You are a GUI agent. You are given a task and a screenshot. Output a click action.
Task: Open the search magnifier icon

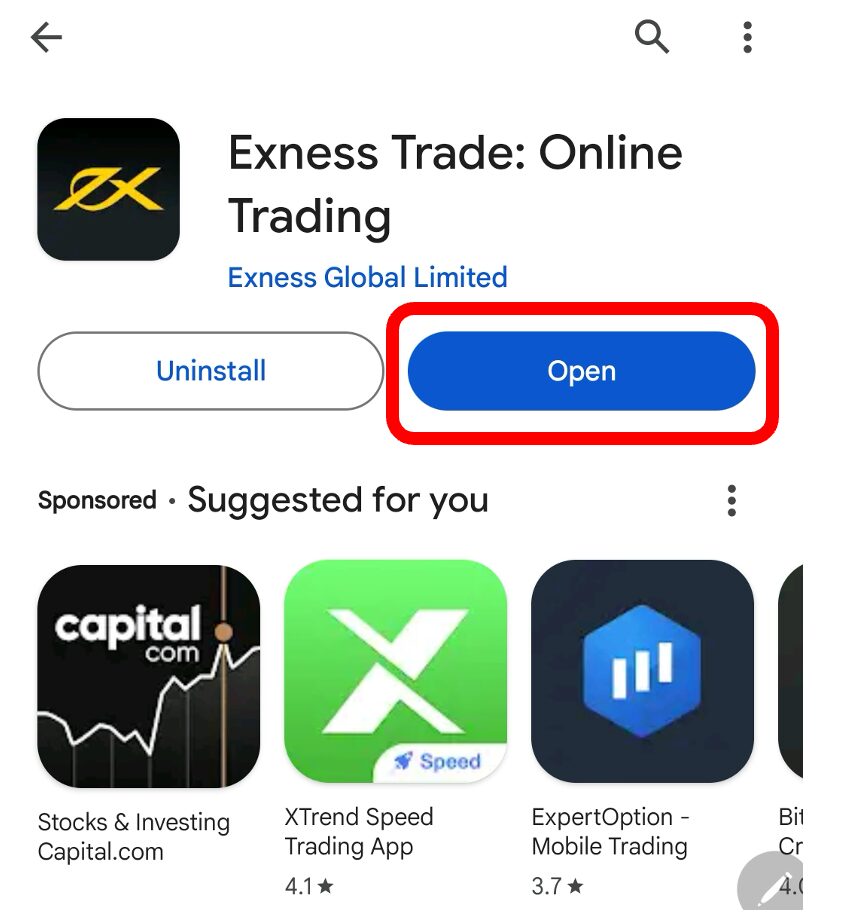pyautogui.click(x=652, y=38)
